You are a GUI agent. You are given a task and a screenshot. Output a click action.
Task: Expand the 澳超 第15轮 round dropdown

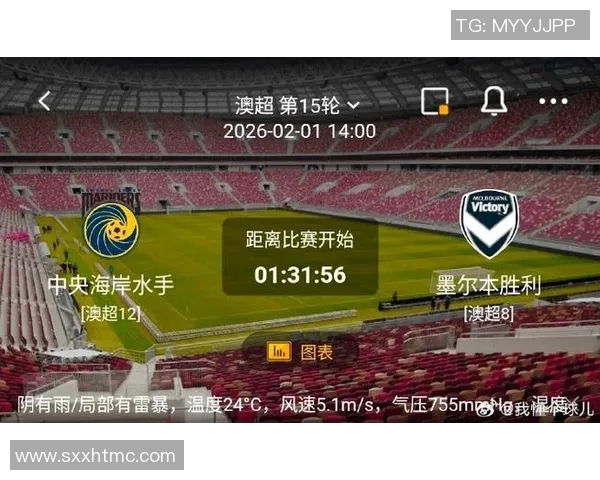298,105
